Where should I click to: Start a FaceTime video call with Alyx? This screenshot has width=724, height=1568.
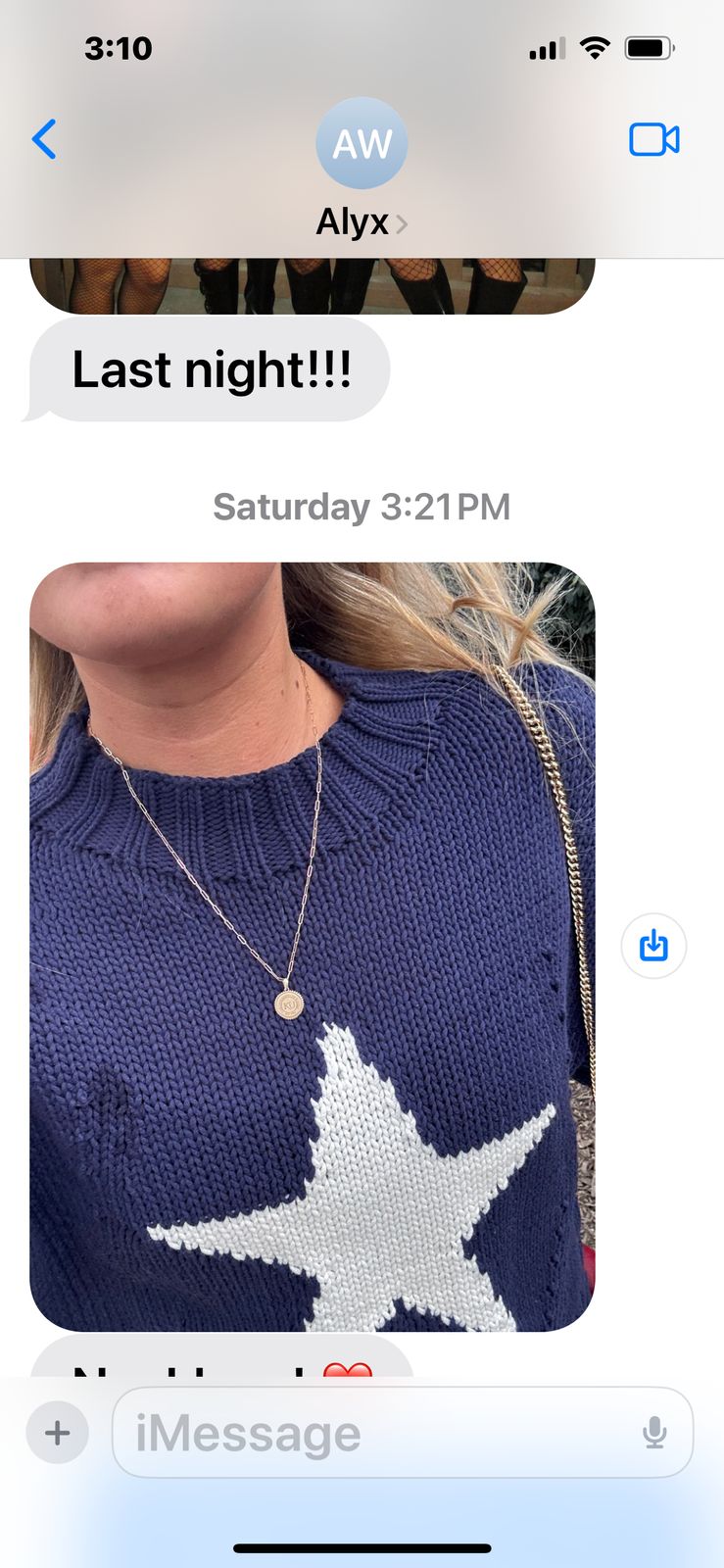coord(653,140)
